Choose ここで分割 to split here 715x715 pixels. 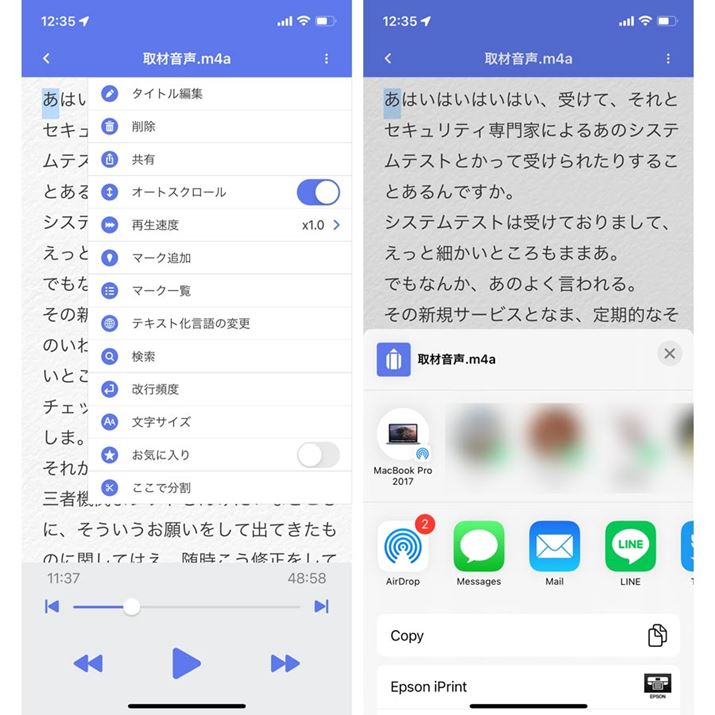pyautogui.click(x=161, y=488)
